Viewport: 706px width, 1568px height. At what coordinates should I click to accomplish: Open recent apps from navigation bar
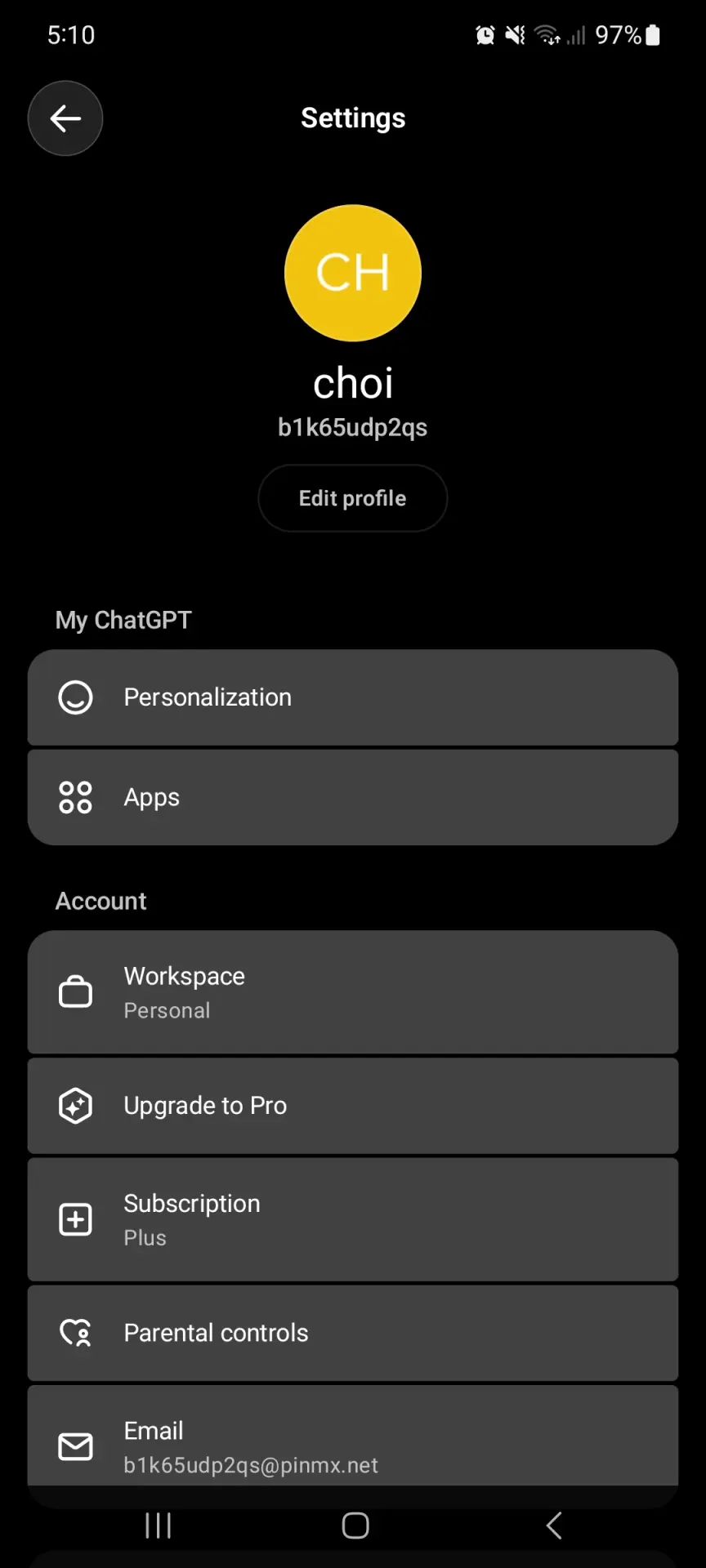[158, 1526]
